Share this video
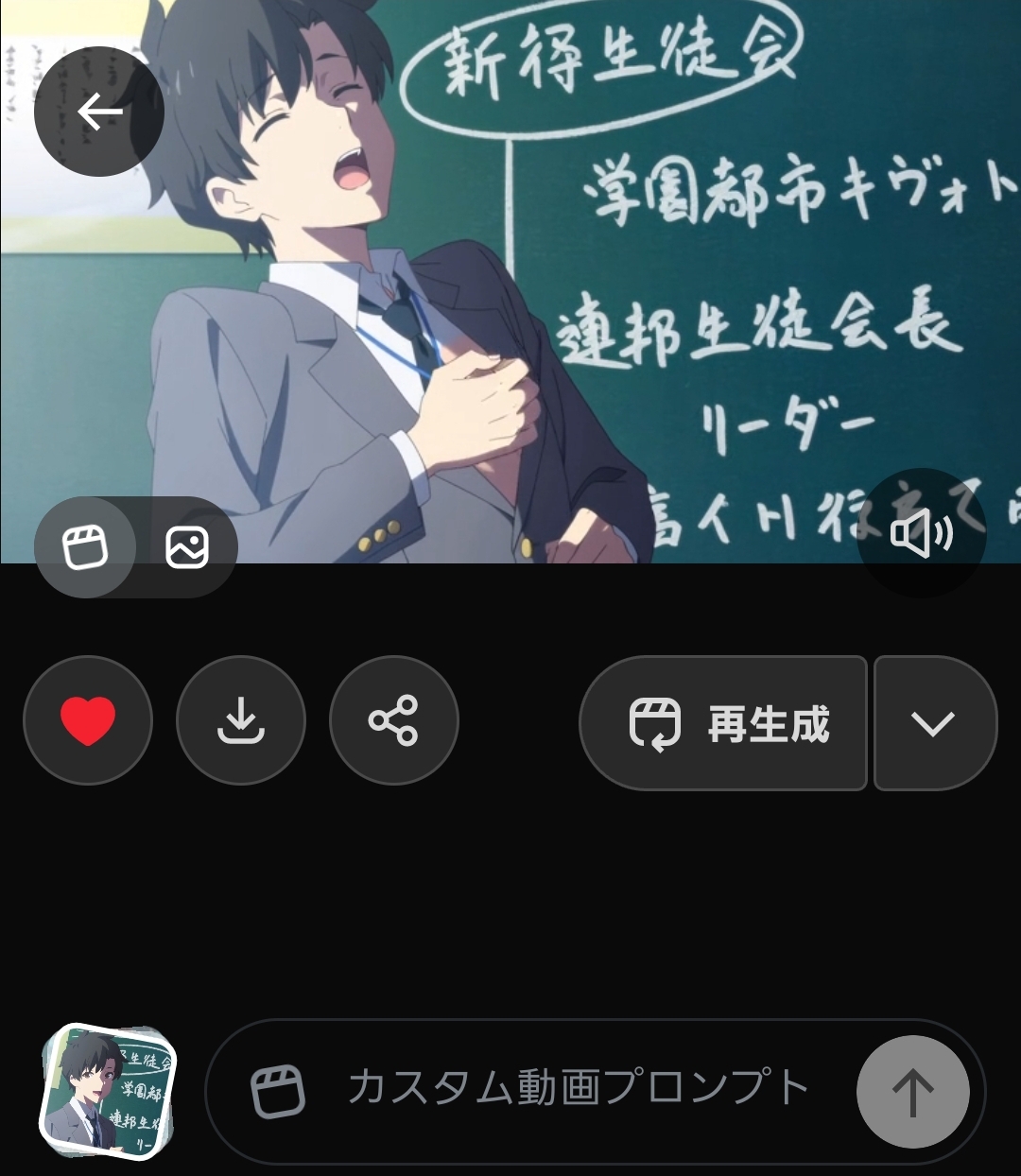 393,721
